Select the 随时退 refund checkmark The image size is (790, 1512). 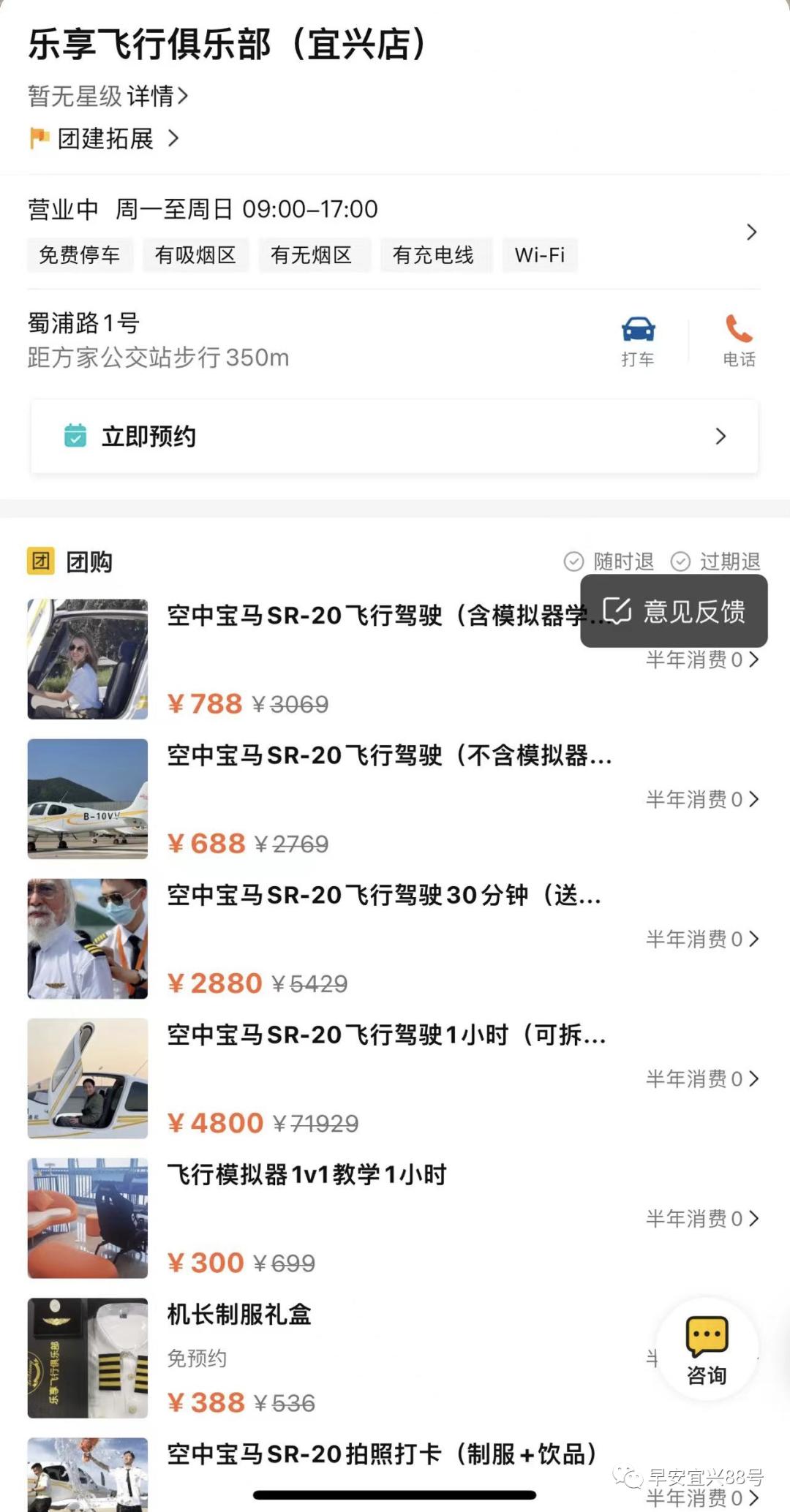click(575, 562)
